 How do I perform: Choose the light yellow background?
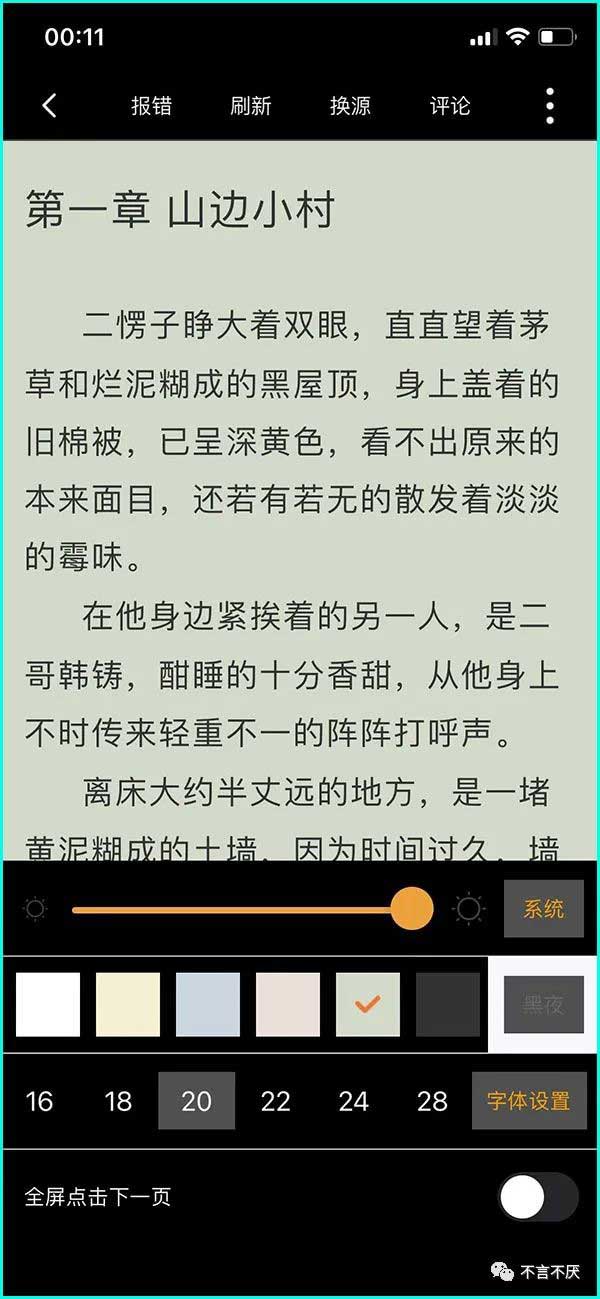(x=128, y=1004)
